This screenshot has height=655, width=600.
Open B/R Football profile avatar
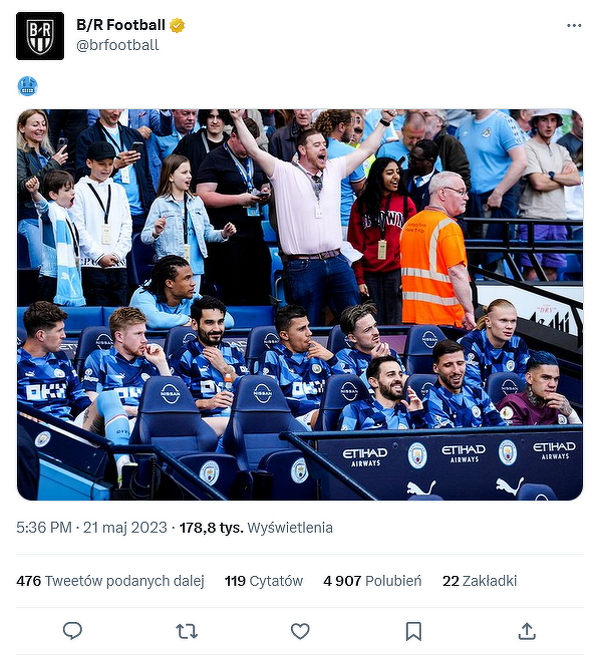click(40, 35)
